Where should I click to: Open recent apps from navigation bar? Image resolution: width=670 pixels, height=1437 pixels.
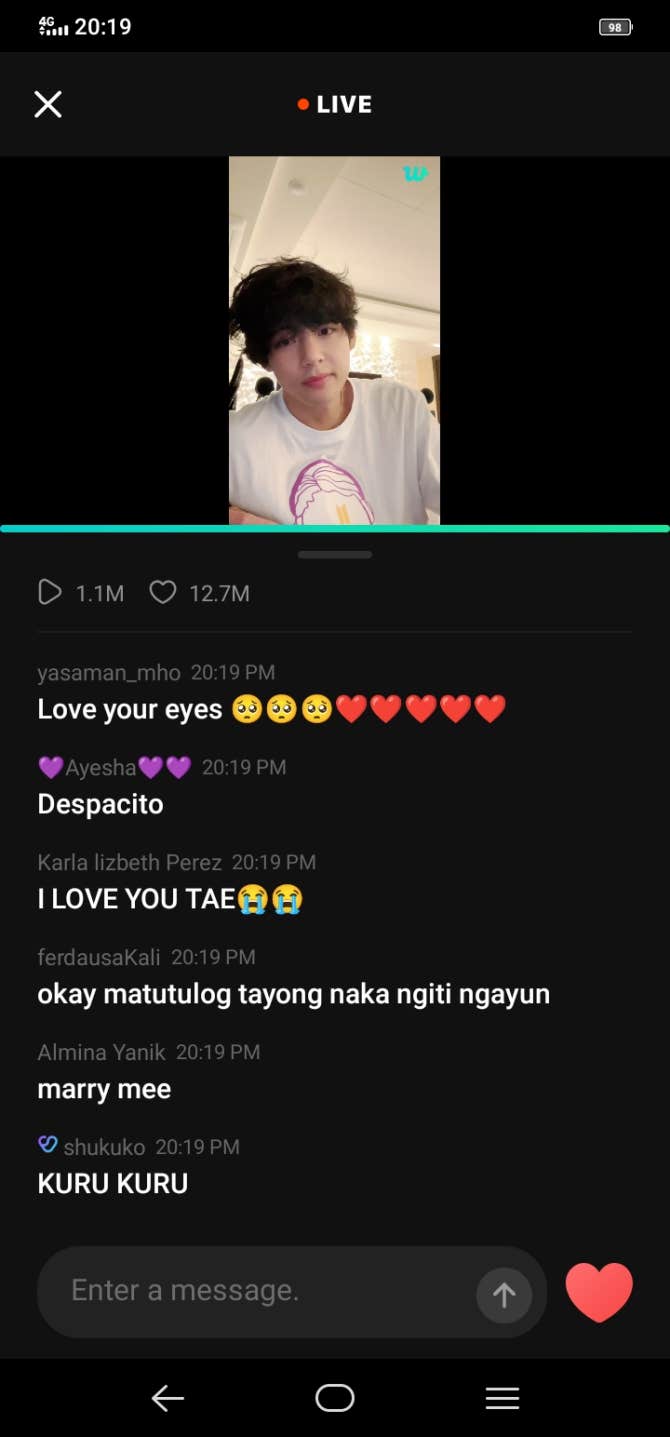tap(502, 1398)
